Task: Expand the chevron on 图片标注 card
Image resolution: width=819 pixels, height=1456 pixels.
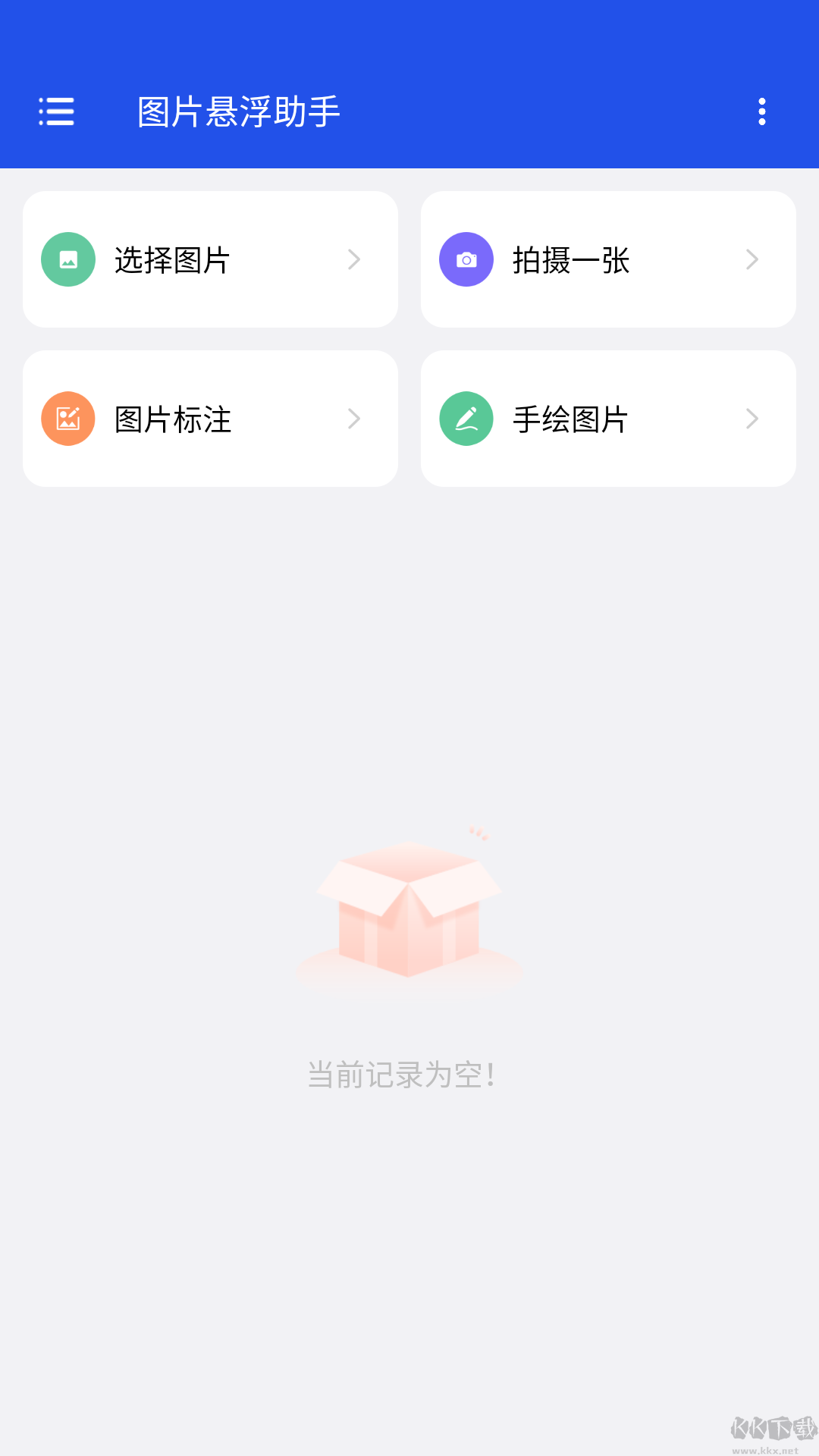Action: (x=354, y=418)
